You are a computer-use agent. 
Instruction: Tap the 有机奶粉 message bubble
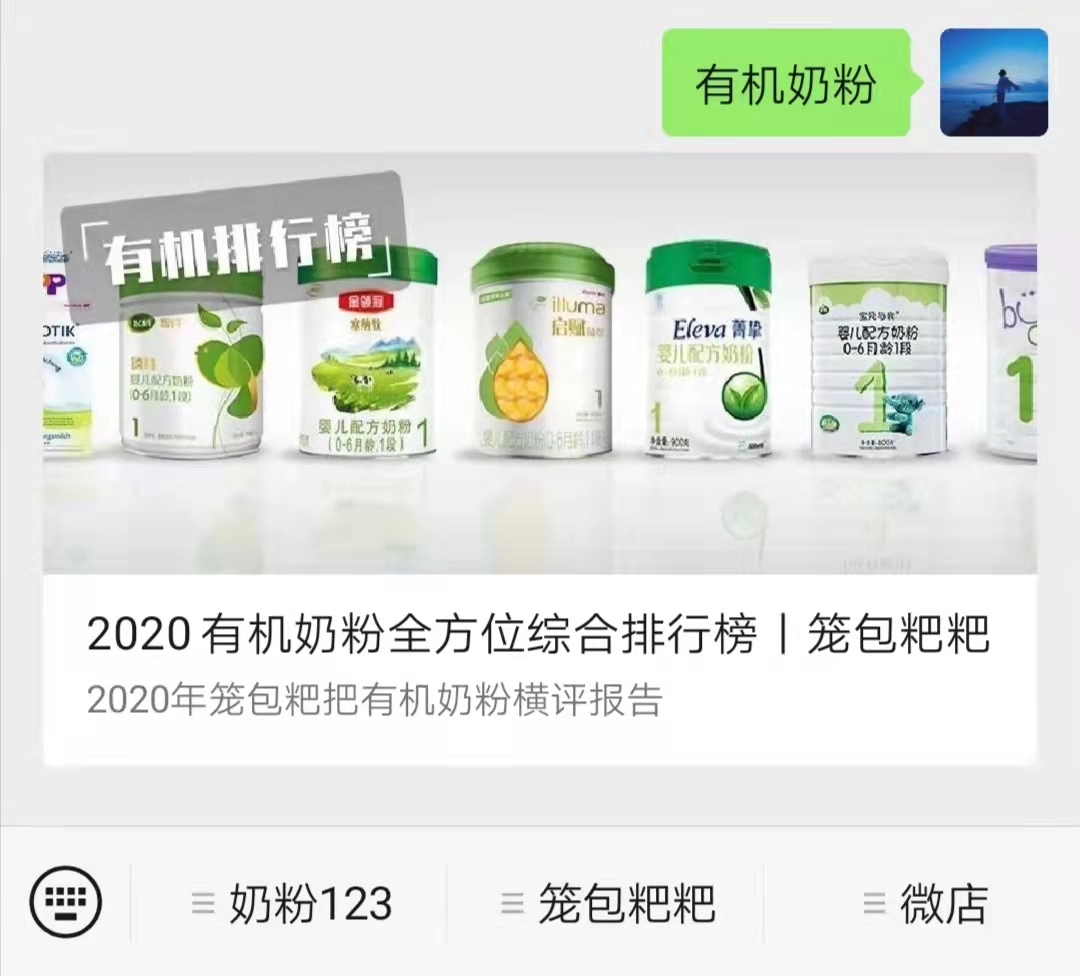[786, 83]
